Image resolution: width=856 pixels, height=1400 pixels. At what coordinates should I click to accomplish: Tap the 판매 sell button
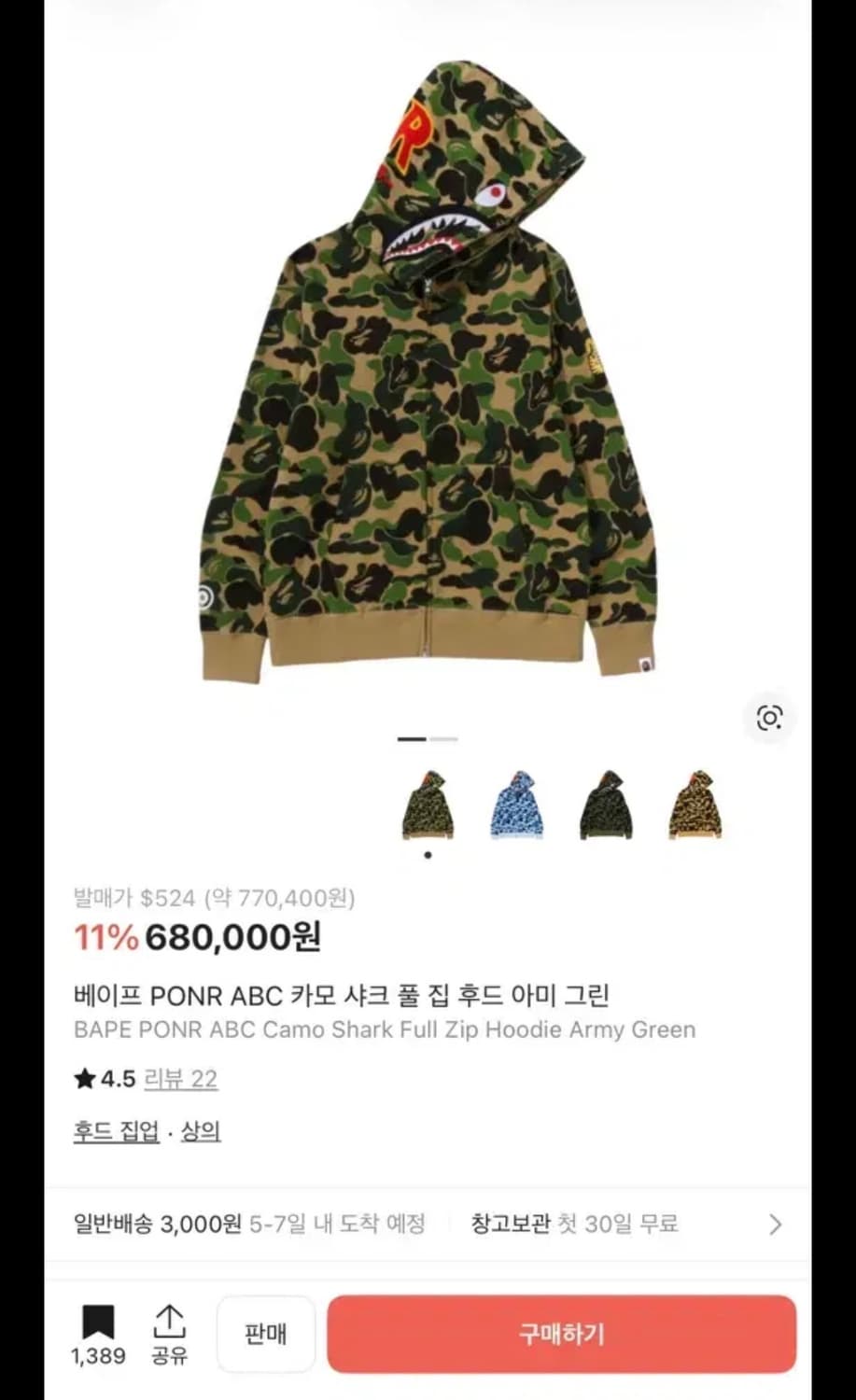[265, 1335]
